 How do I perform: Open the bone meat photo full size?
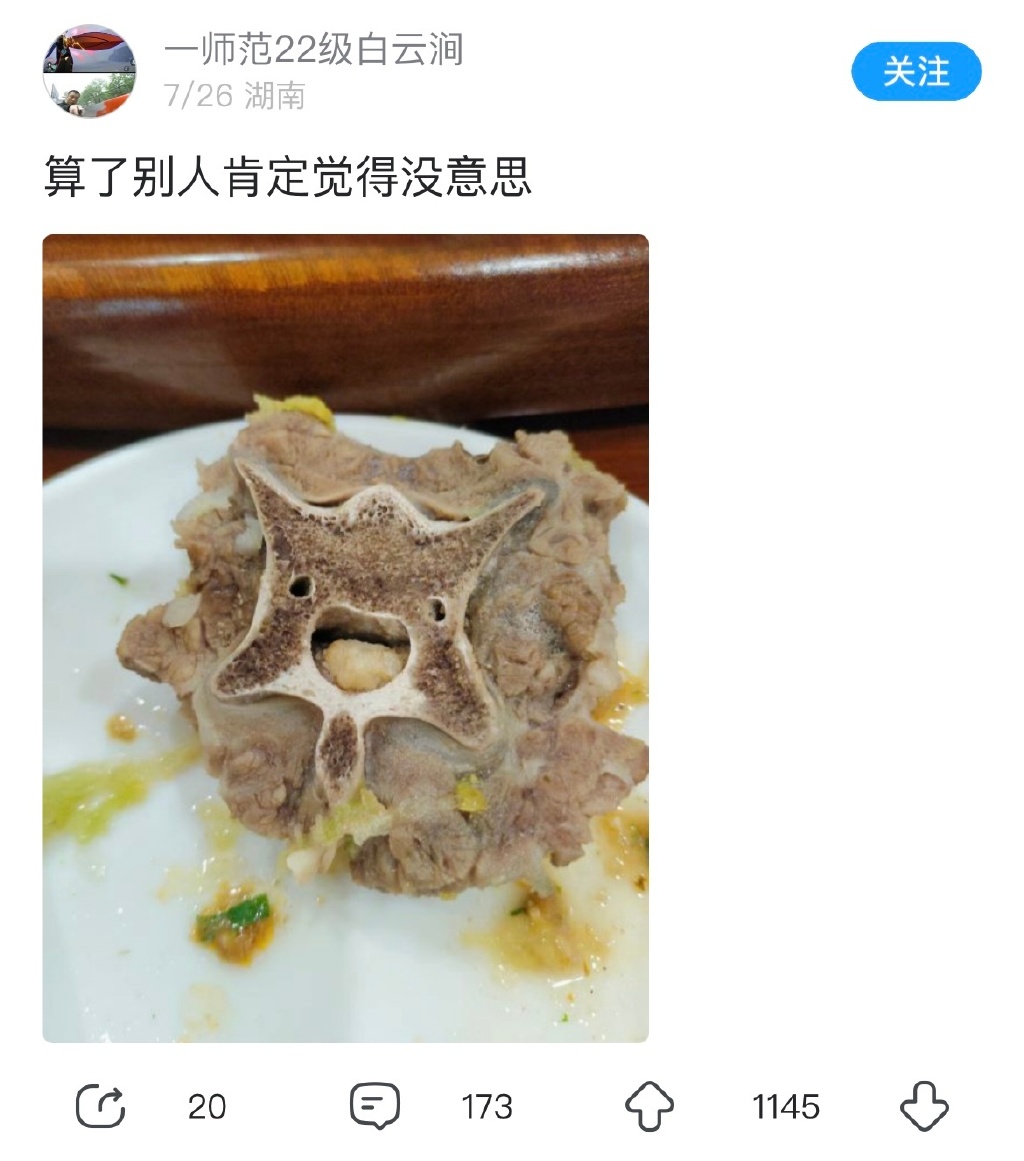coord(345,638)
